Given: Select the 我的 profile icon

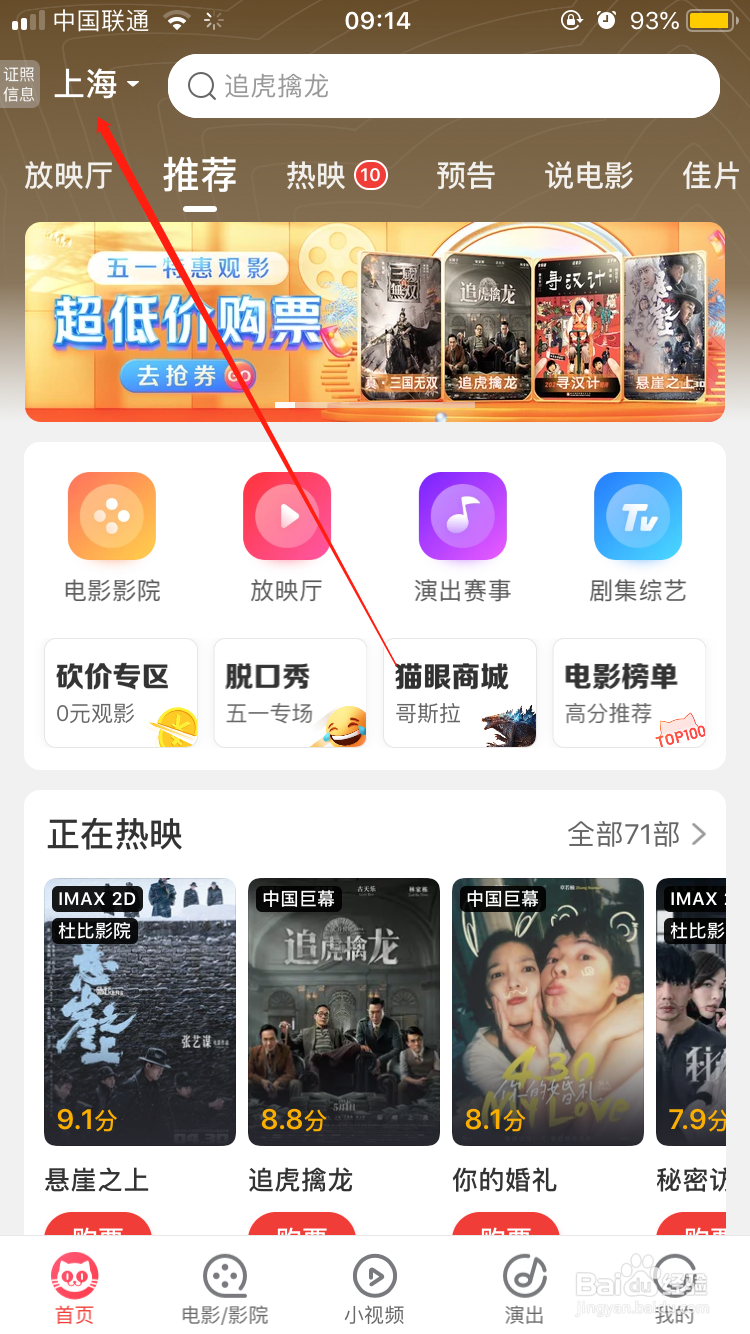Looking at the screenshot, I should coord(675,1285).
